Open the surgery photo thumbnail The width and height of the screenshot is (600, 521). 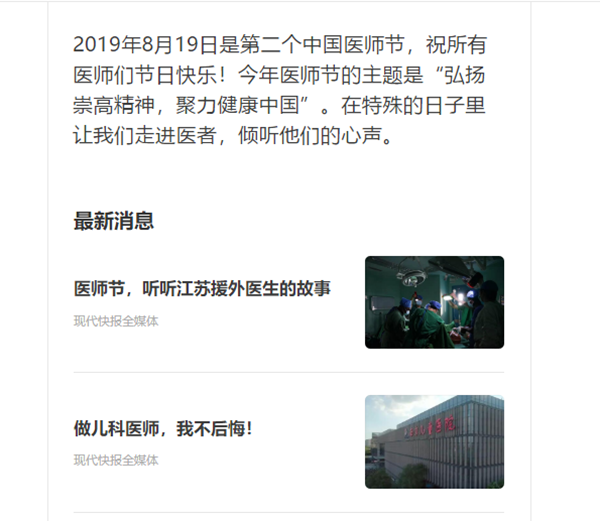(x=434, y=302)
